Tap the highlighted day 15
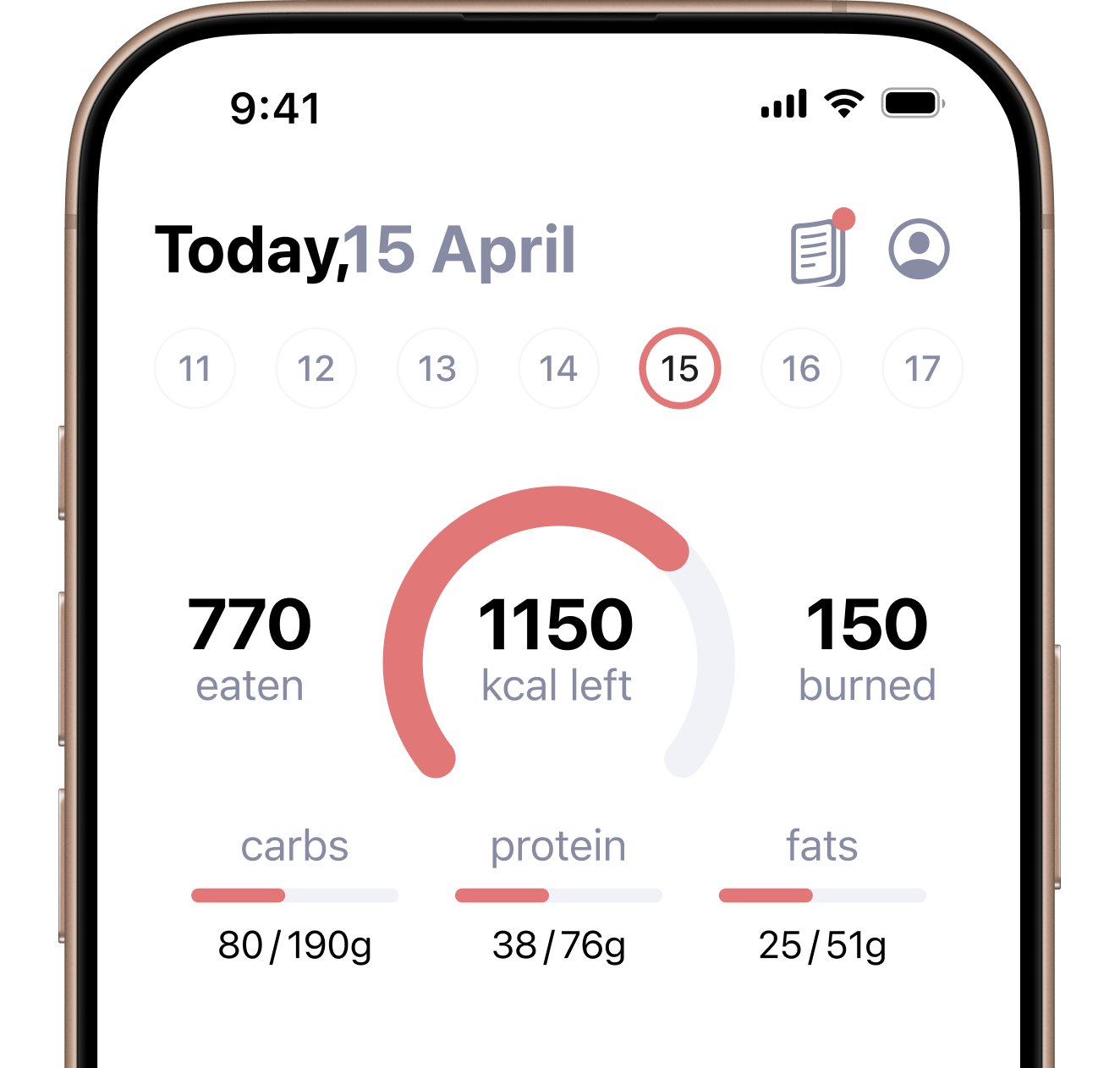 pos(680,369)
